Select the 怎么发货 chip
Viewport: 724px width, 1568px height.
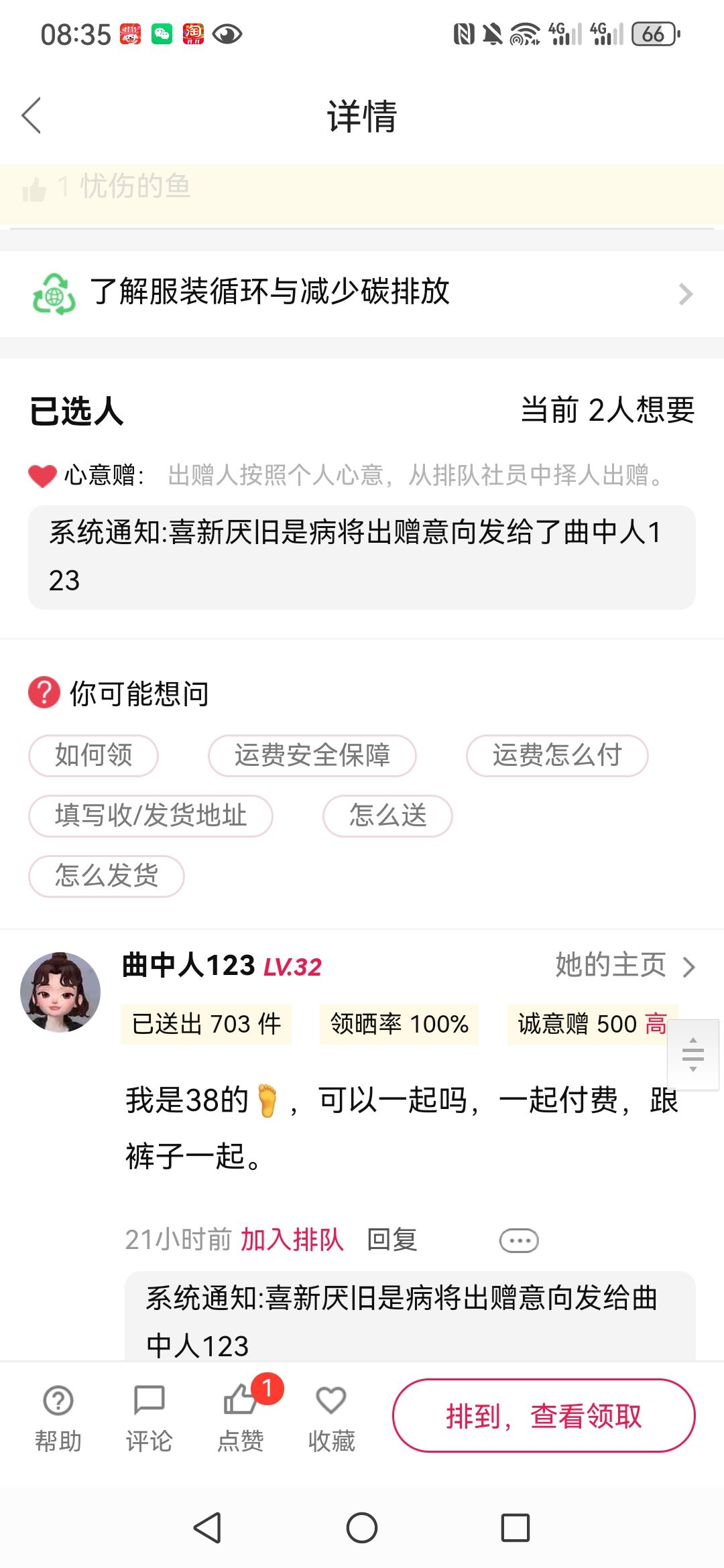click(107, 876)
